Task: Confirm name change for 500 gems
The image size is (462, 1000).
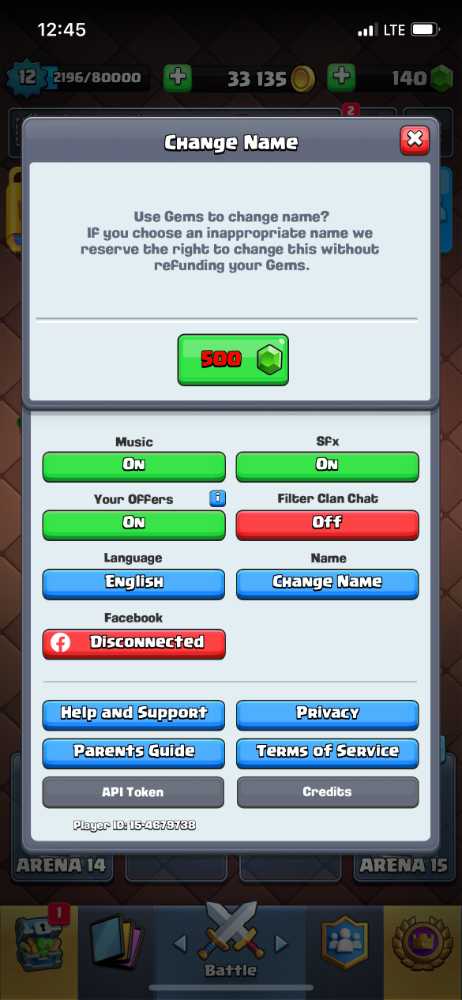Action: pyautogui.click(x=233, y=360)
